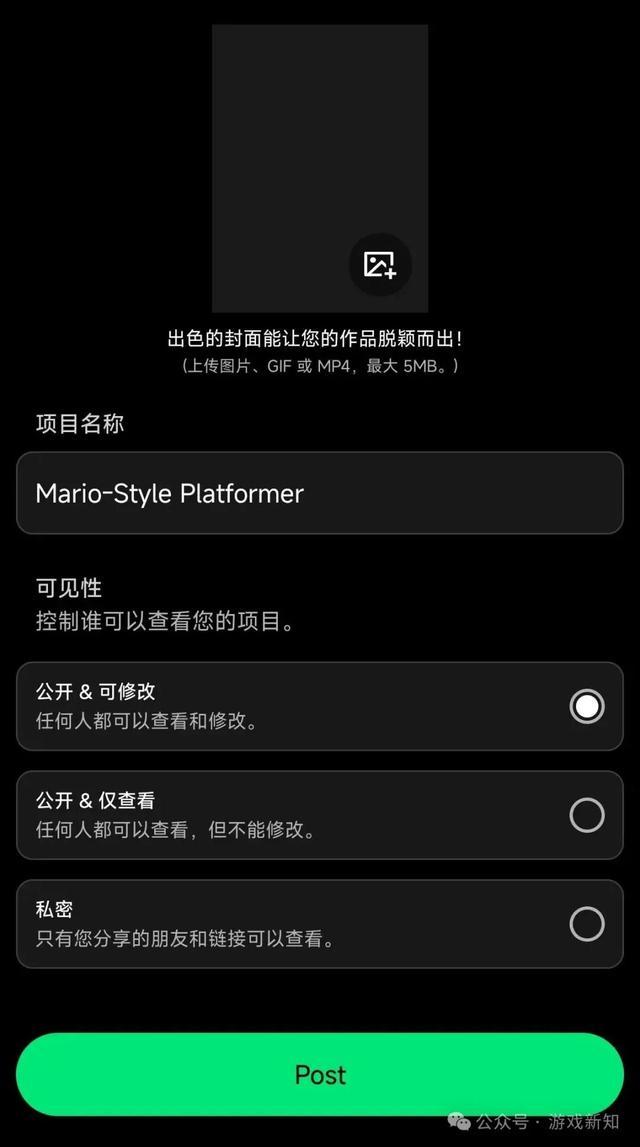Edit the project name field
Viewport: 640px width, 1147px height.
coord(320,493)
